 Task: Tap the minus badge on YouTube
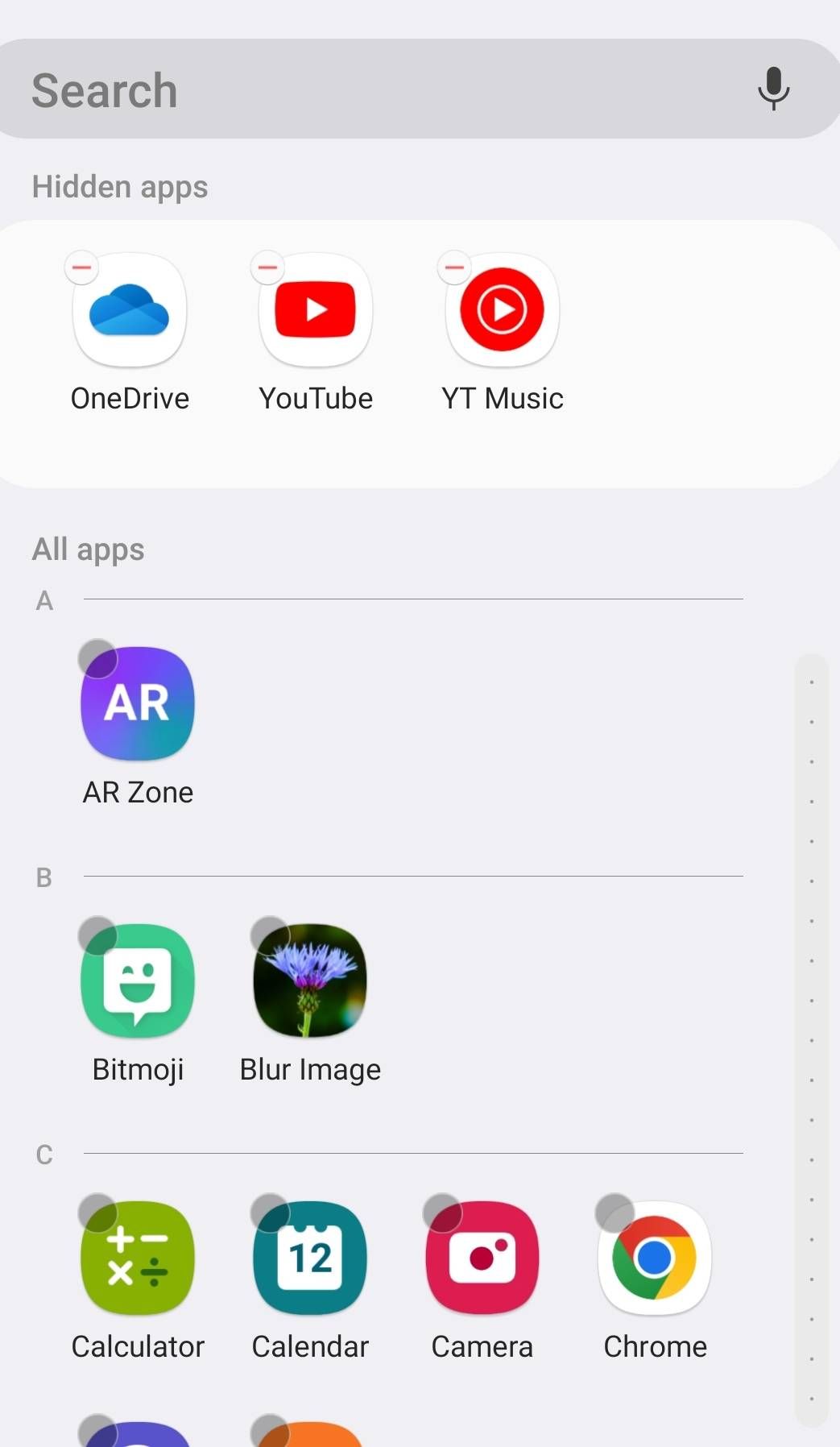point(268,266)
